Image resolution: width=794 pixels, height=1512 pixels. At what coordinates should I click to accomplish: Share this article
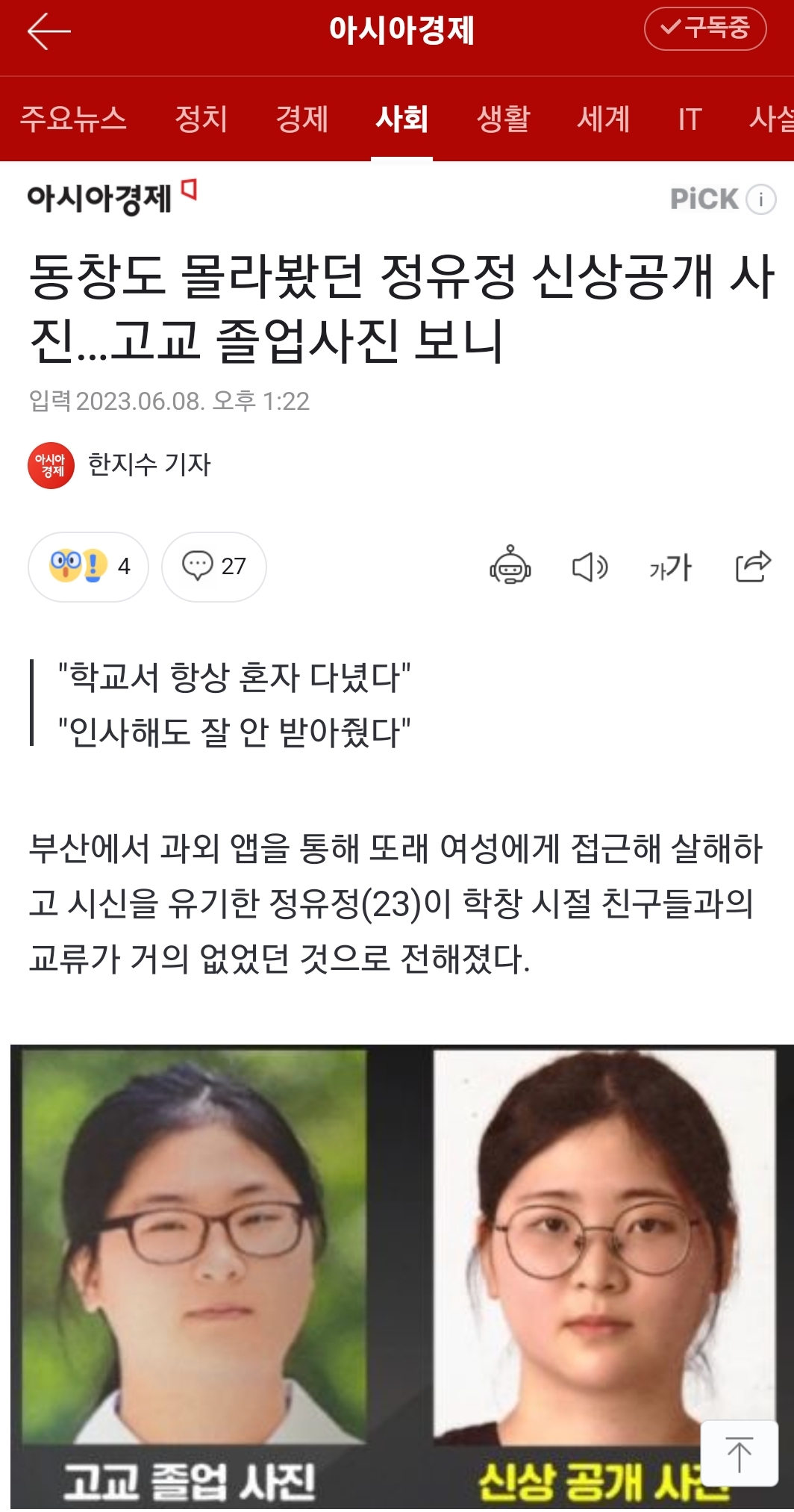tap(752, 566)
